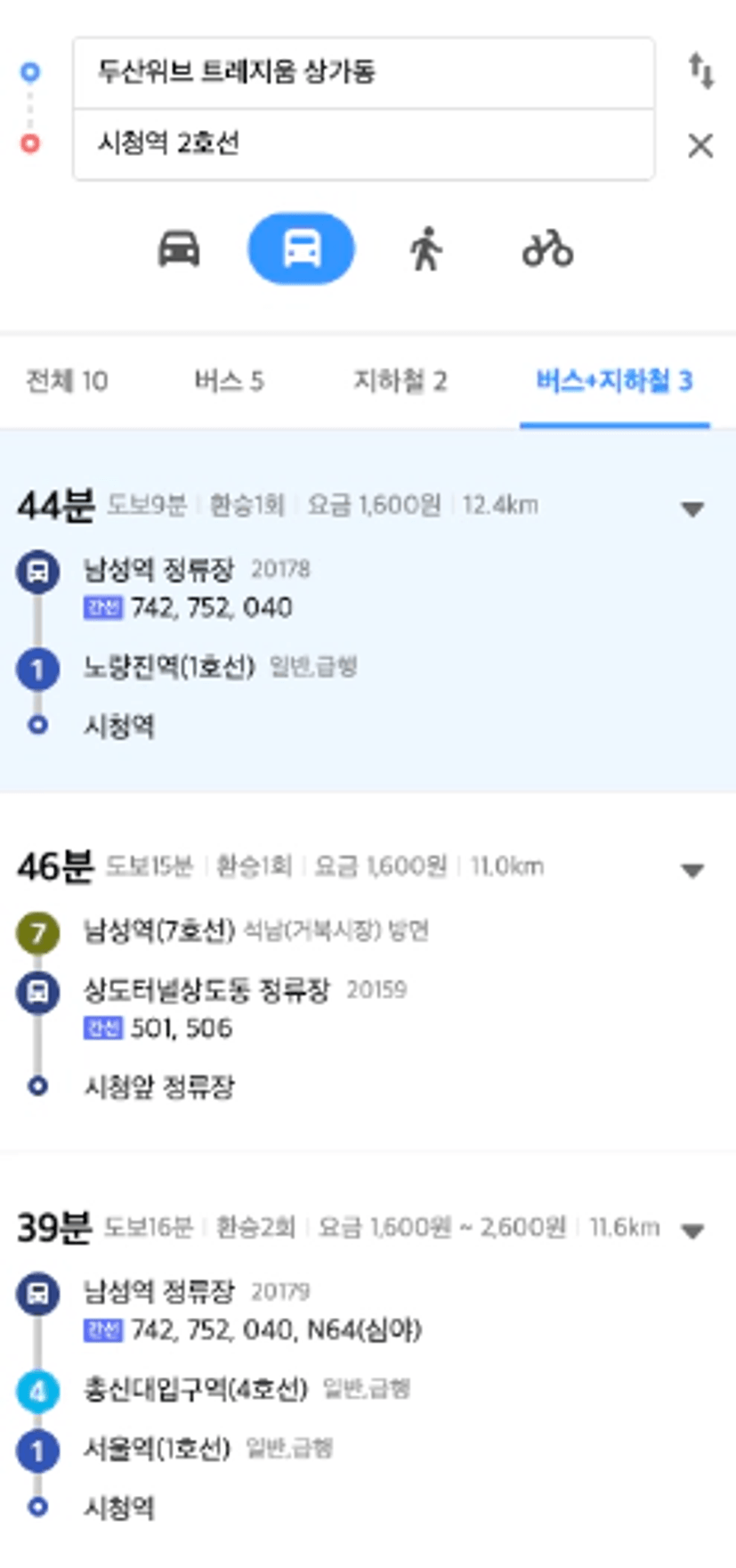The height and width of the screenshot is (1568, 736).
Task: Switch to car directions mode
Action: tap(179, 248)
